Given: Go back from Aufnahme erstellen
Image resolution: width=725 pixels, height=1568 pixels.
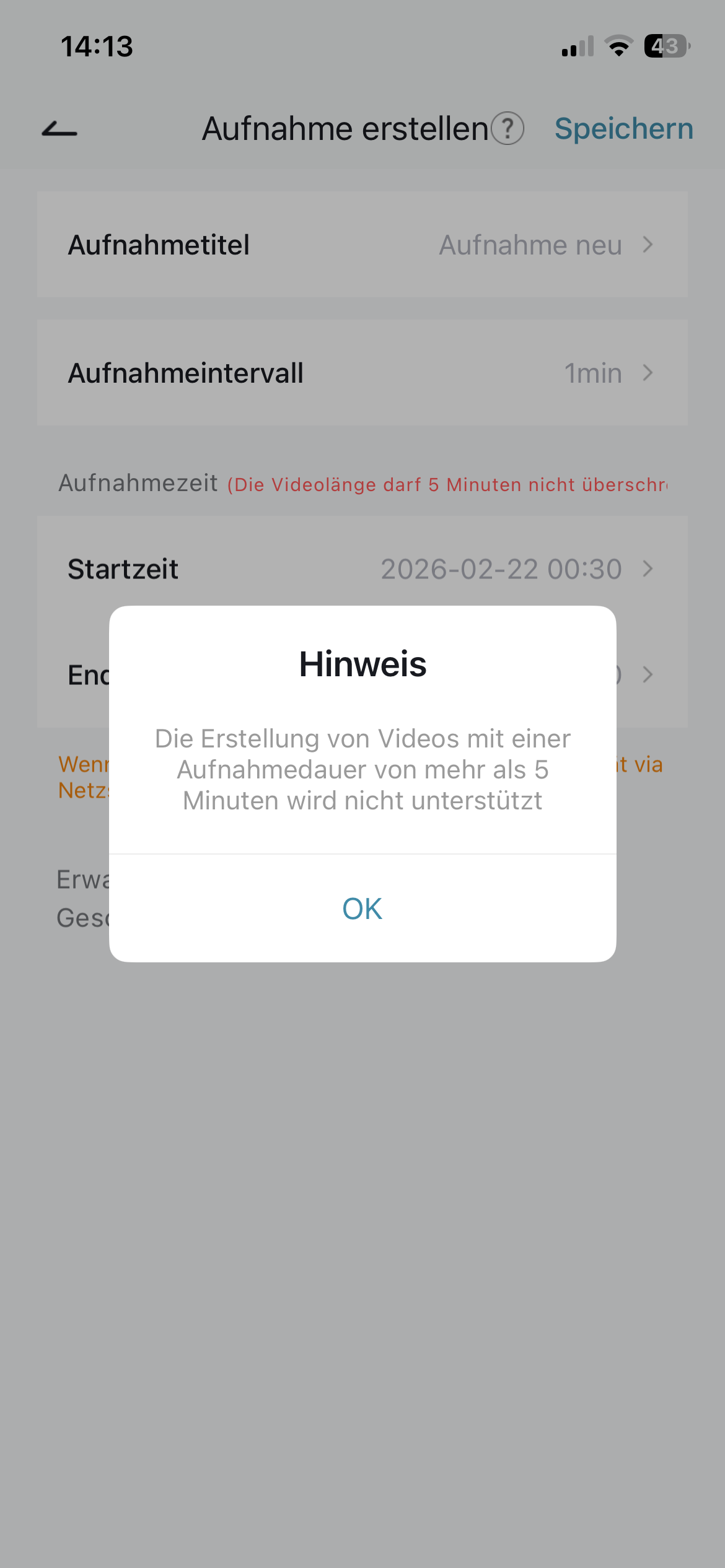Looking at the screenshot, I should tap(59, 129).
